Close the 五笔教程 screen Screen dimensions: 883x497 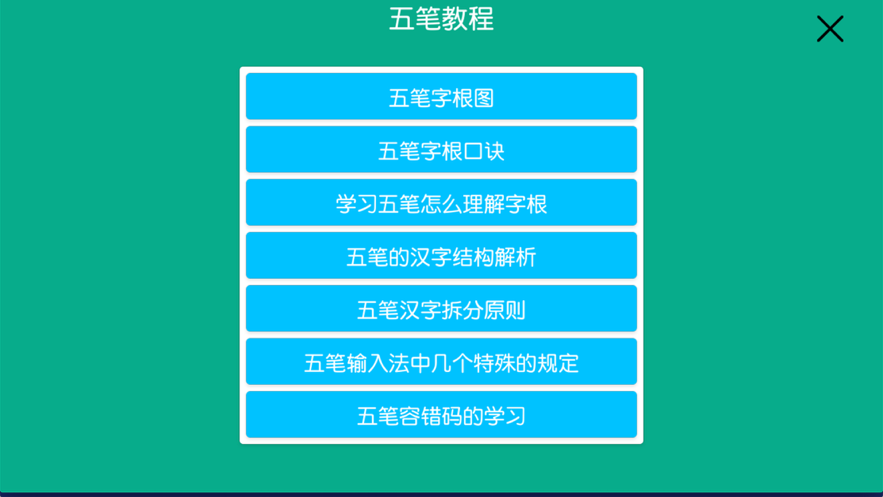(x=829, y=29)
